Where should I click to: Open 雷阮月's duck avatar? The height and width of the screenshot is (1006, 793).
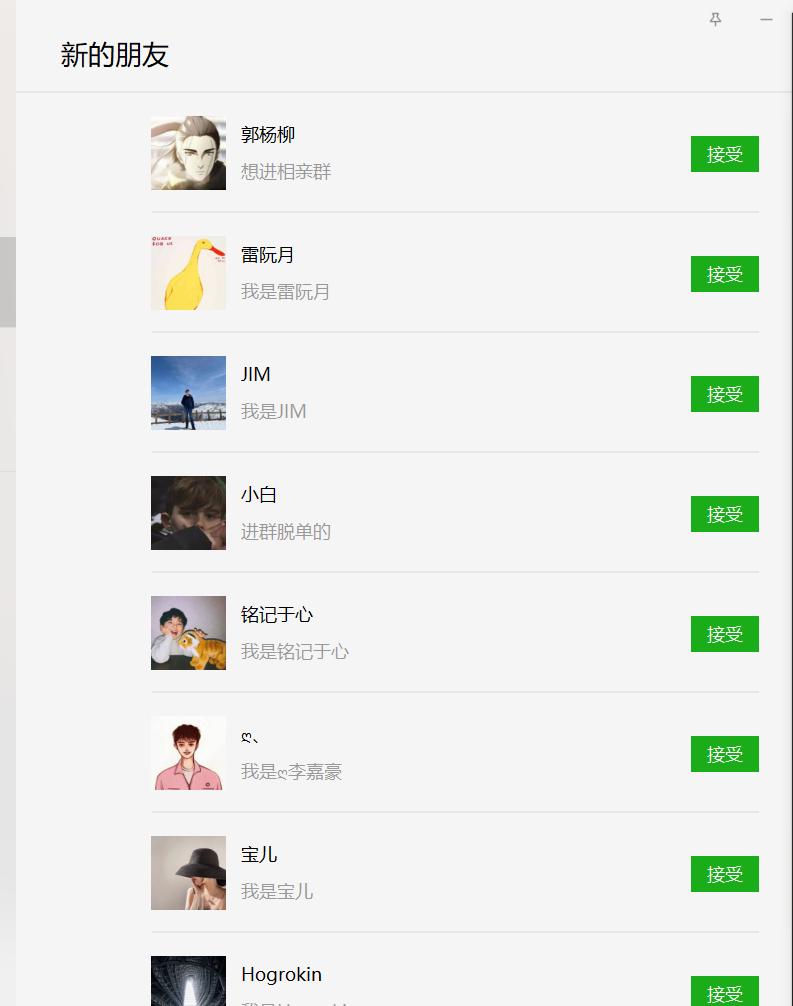(188, 273)
